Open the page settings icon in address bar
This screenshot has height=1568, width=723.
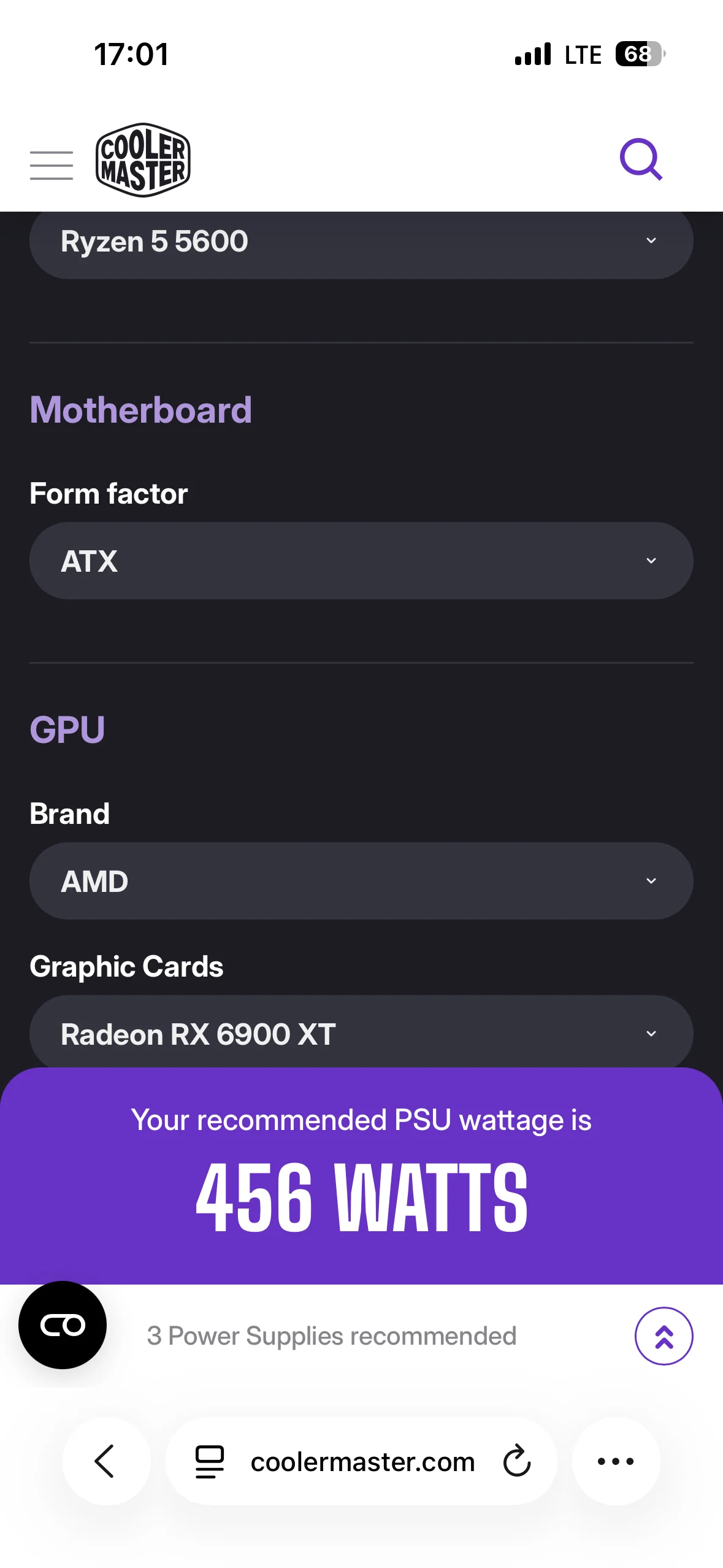click(x=210, y=1461)
